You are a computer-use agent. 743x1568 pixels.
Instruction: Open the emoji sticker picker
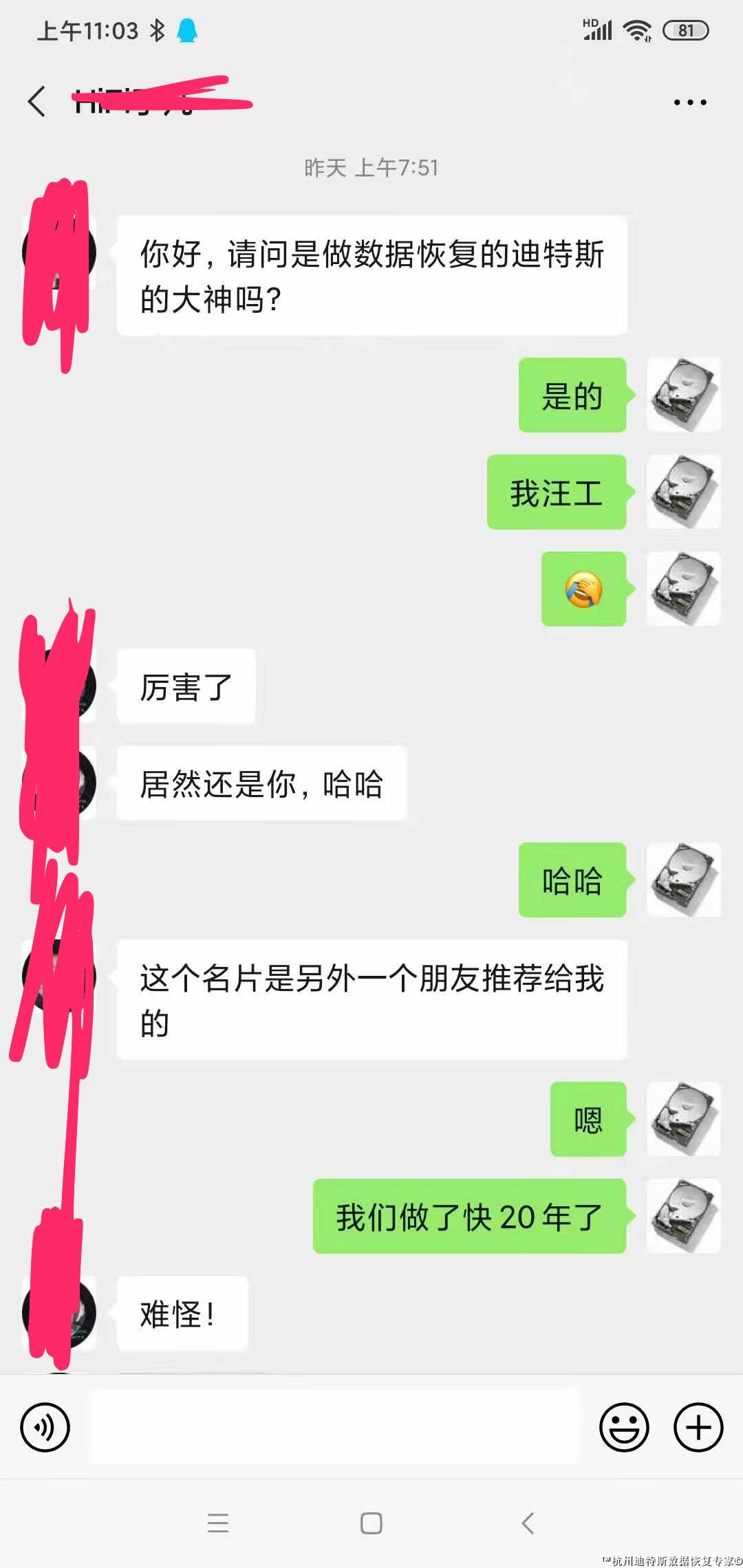click(624, 1427)
